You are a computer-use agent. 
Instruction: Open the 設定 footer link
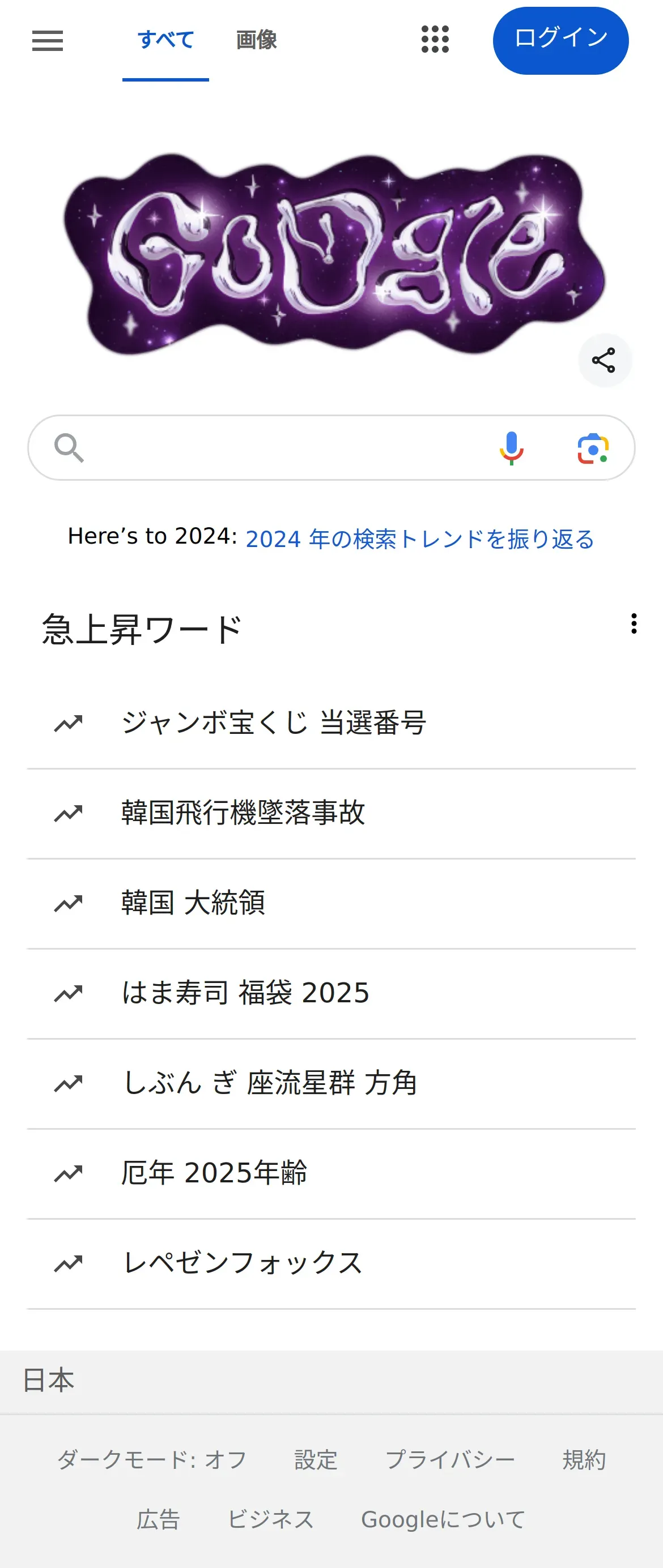coord(316,1460)
